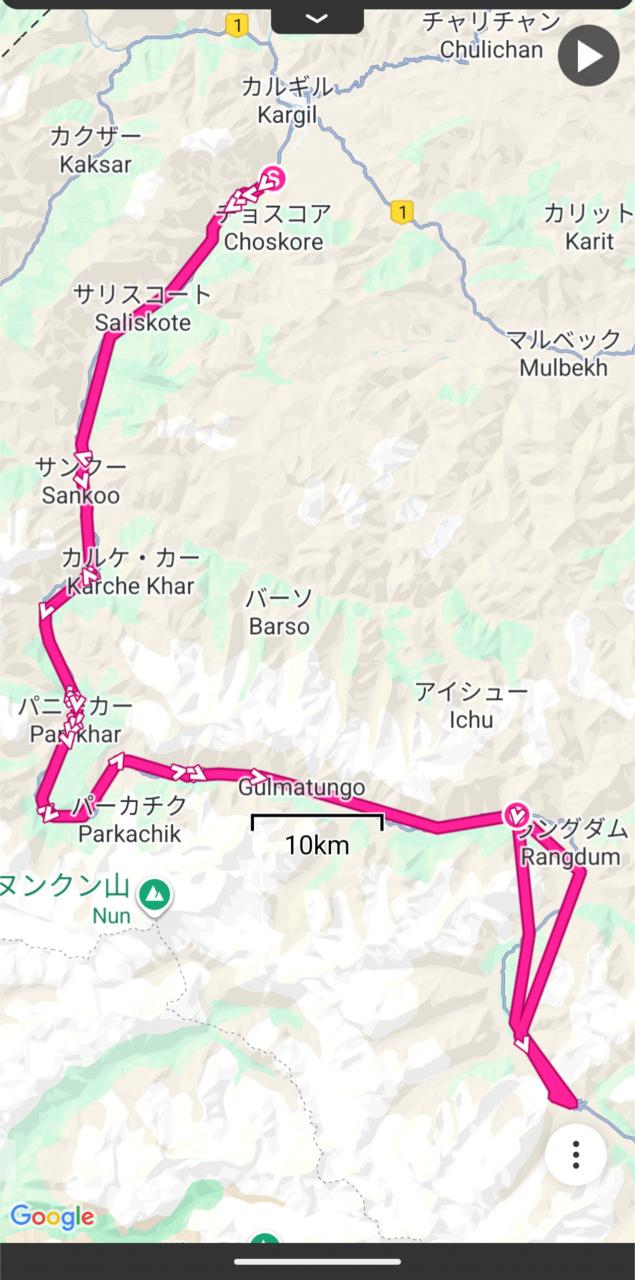The width and height of the screenshot is (635, 1280).
Task: Select the Nun mountain peak marker
Action: tap(154, 892)
